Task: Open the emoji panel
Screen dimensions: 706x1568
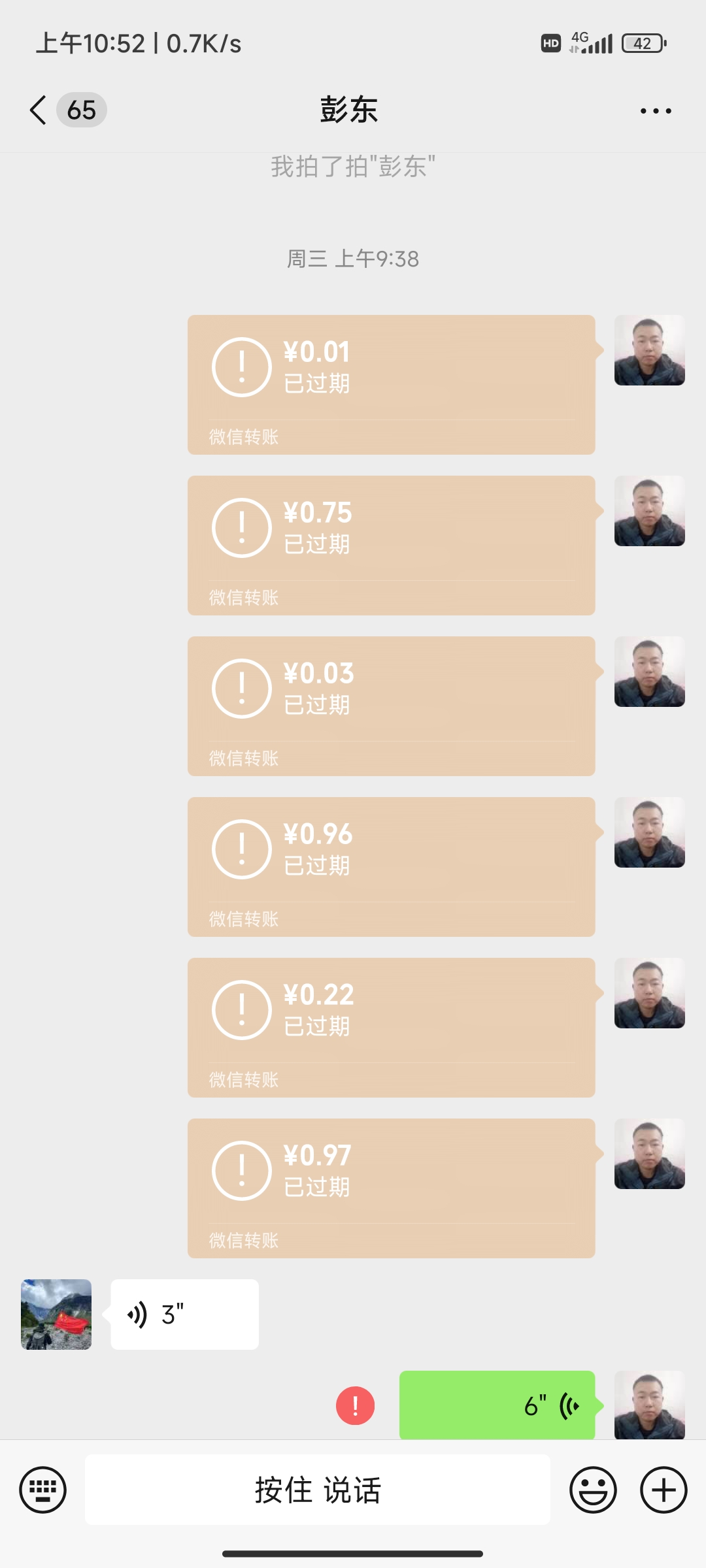Action: pyautogui.click(x=592, y=1488)
